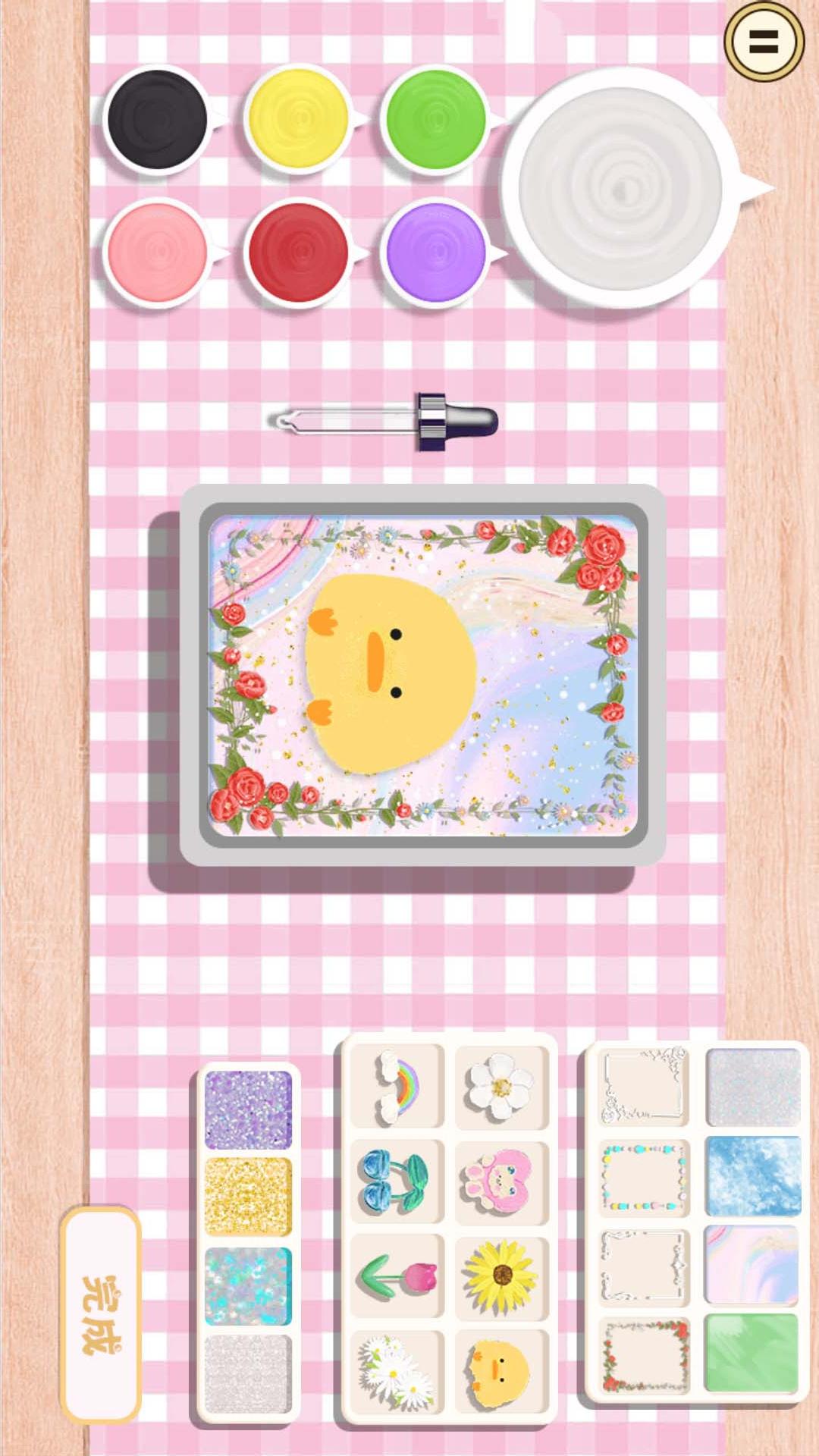
Task: Pick up the dropper tool
Action: coord(383,421)
